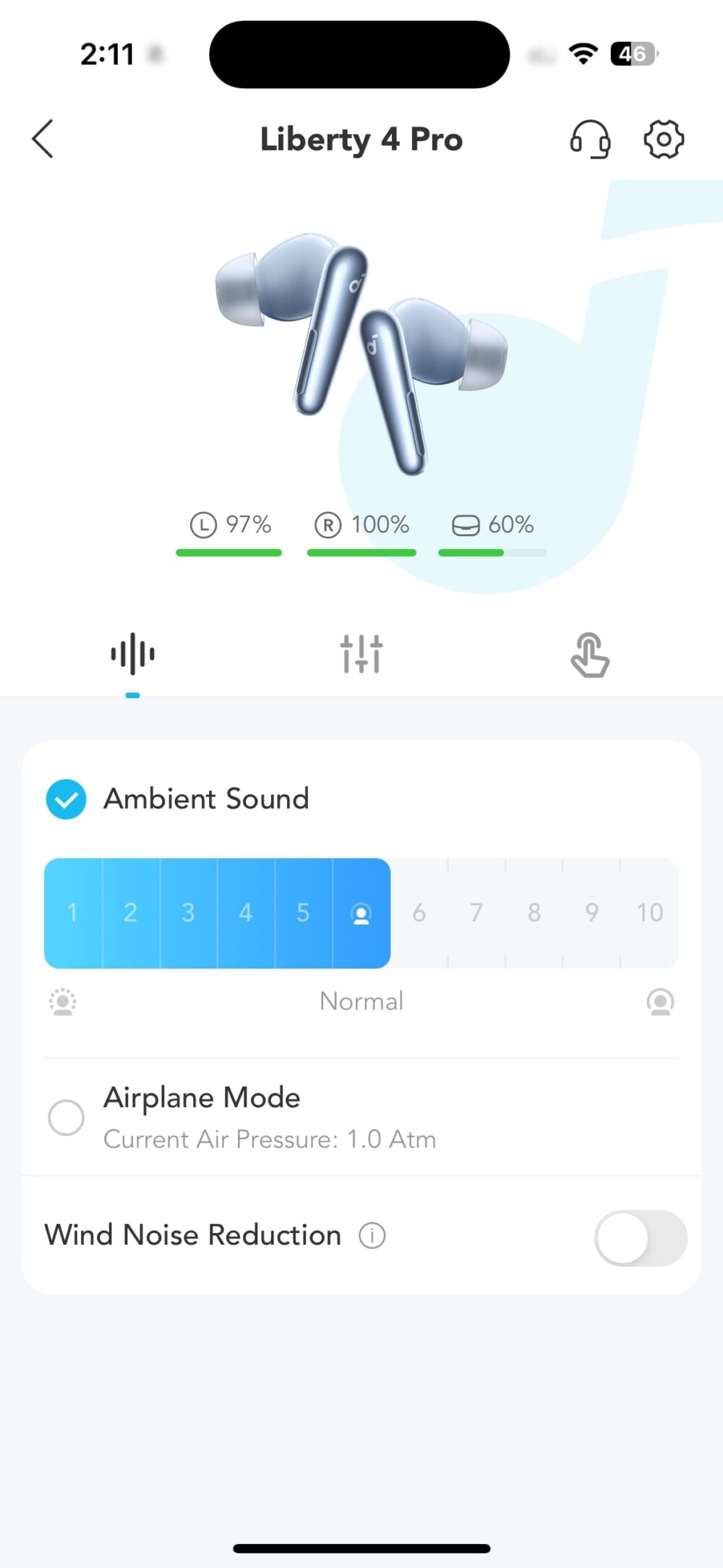Set ambient sound level to 8
This screenshot has height=1568, width=723.
534,913
